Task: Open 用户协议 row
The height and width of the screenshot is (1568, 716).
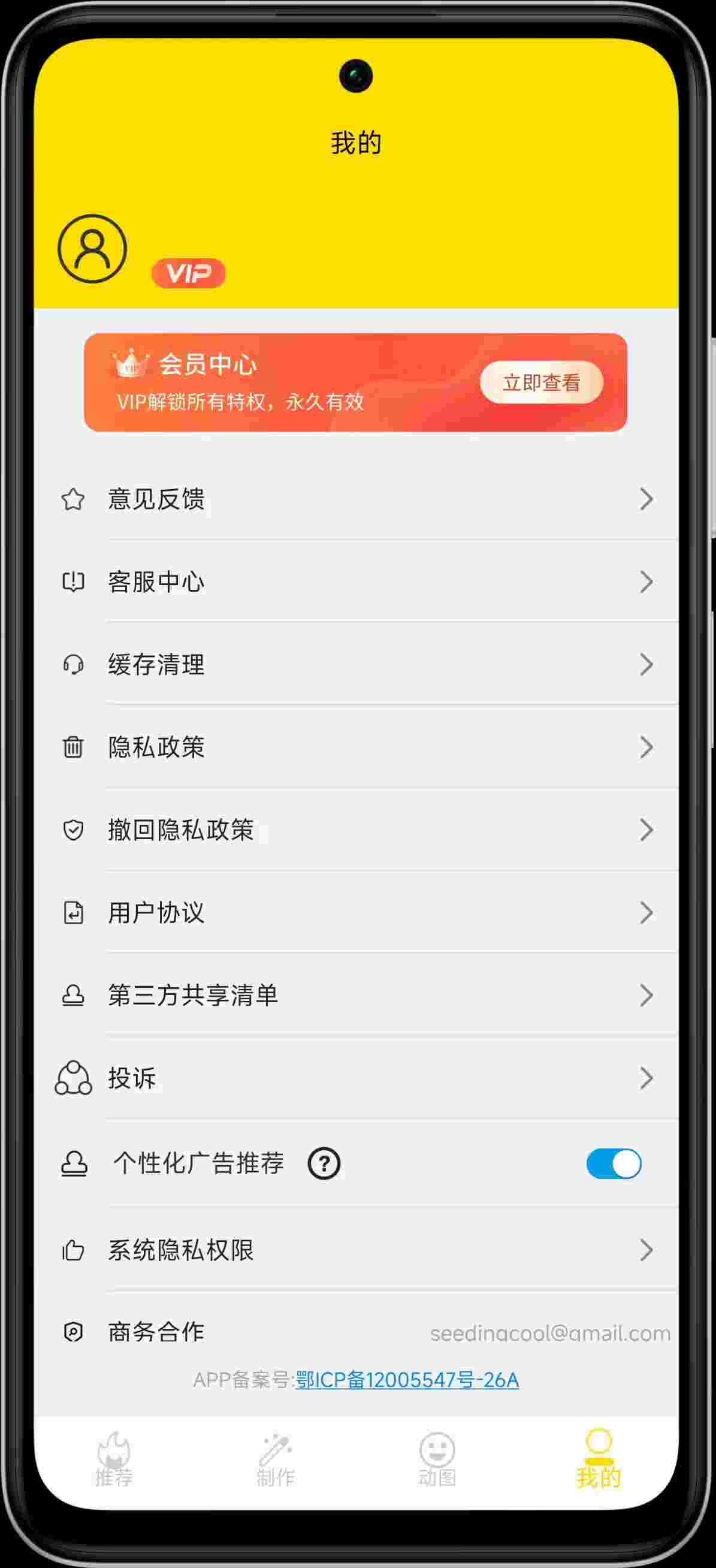Action: 356,912
